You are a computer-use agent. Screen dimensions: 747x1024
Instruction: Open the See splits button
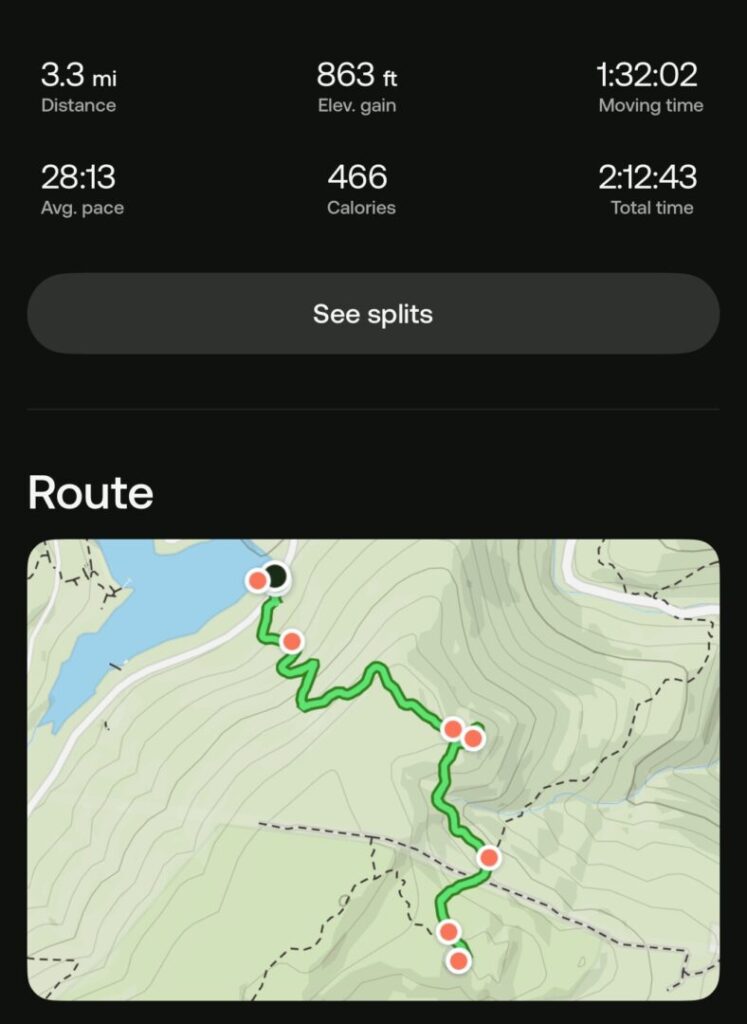(372, 314)
